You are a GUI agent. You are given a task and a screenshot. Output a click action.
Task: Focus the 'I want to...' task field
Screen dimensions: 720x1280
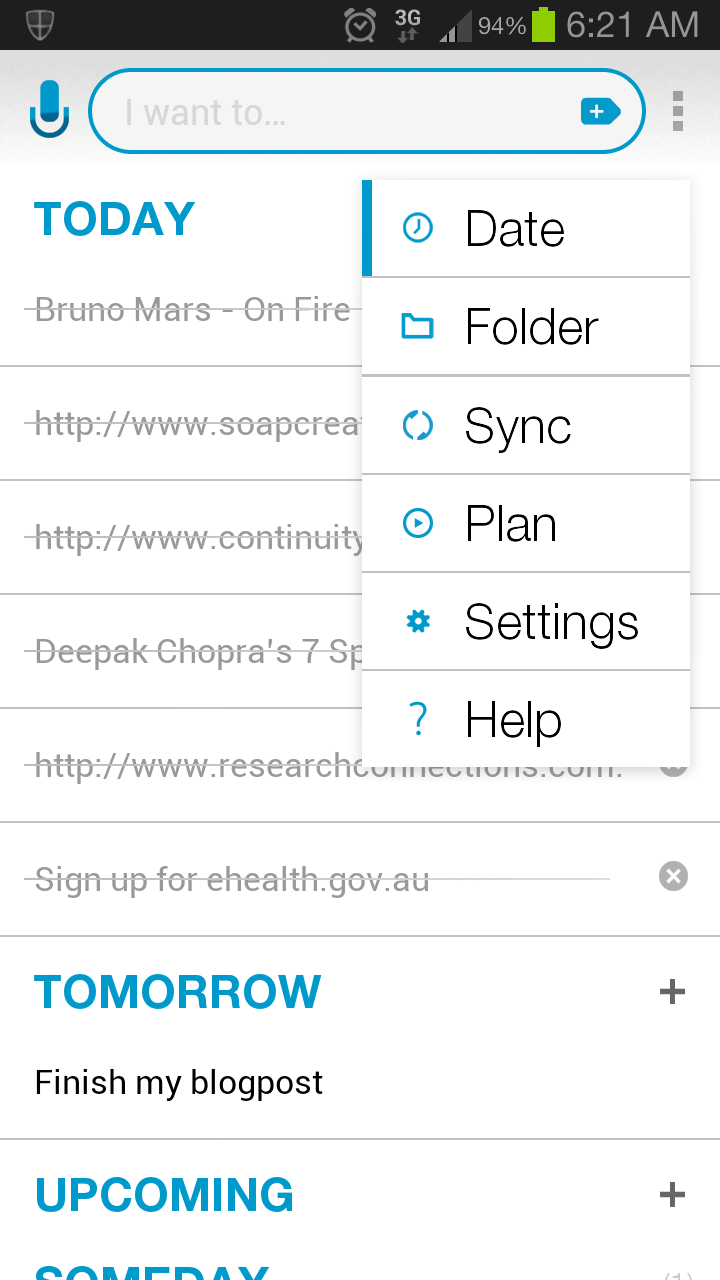click(367, 111)
